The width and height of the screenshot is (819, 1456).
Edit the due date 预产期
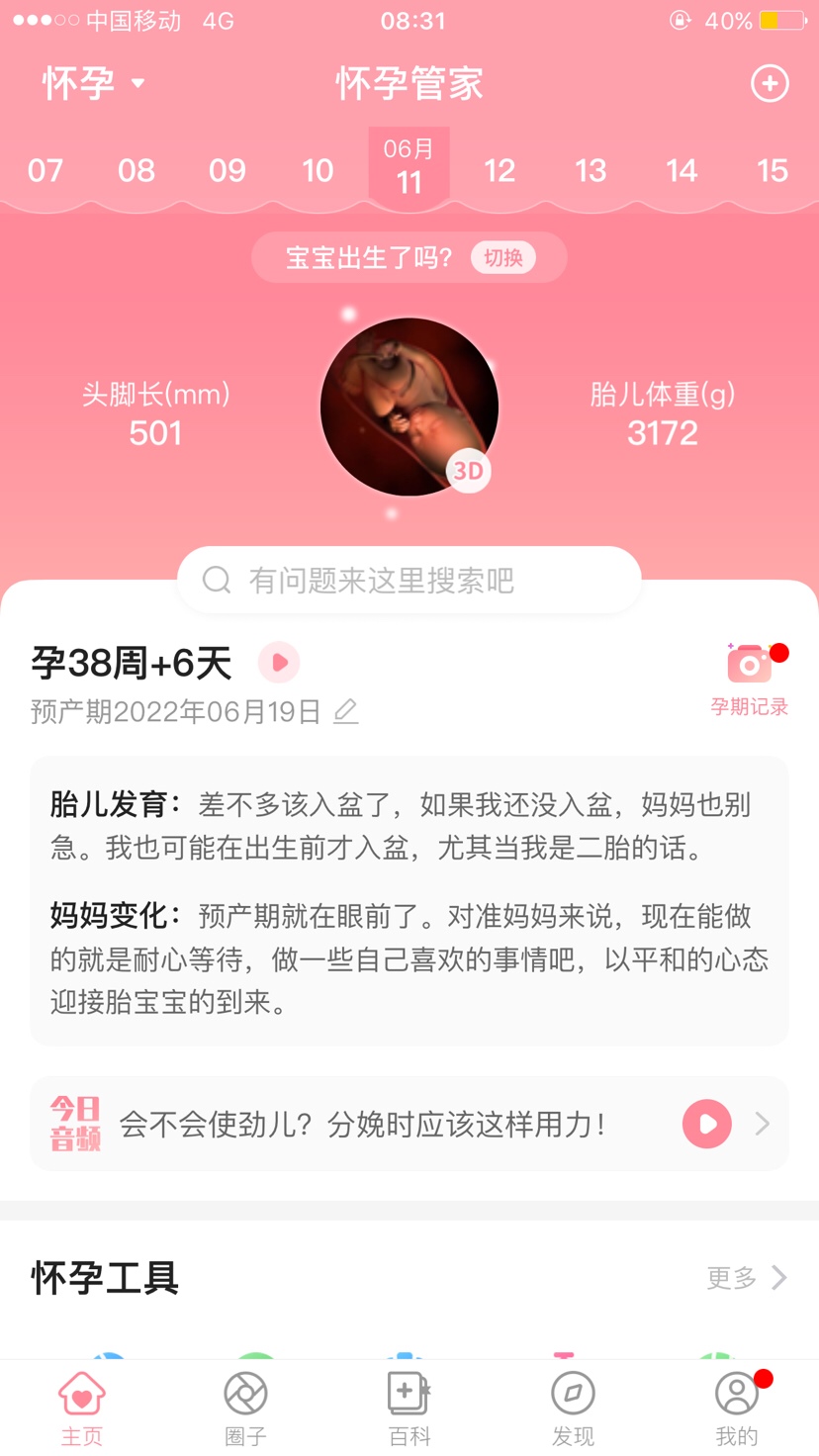pos(345,711)
